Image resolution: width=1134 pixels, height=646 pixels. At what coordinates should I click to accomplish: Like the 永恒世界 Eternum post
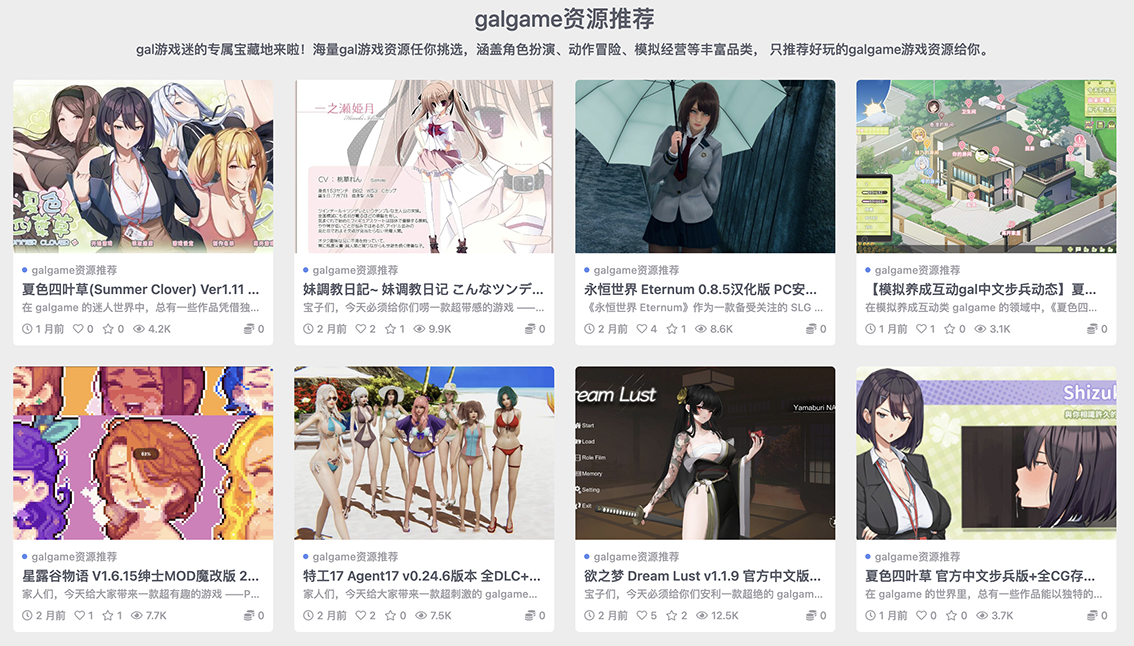click(x=642, y=329)
